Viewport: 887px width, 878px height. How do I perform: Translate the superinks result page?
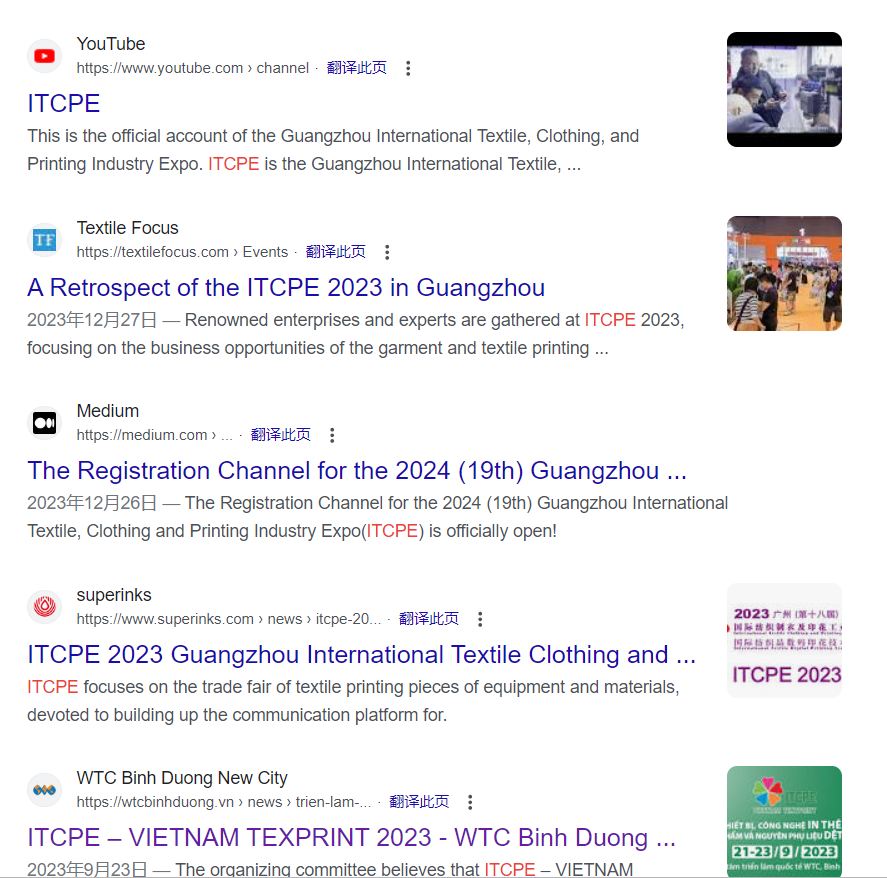tap(429, 619)
